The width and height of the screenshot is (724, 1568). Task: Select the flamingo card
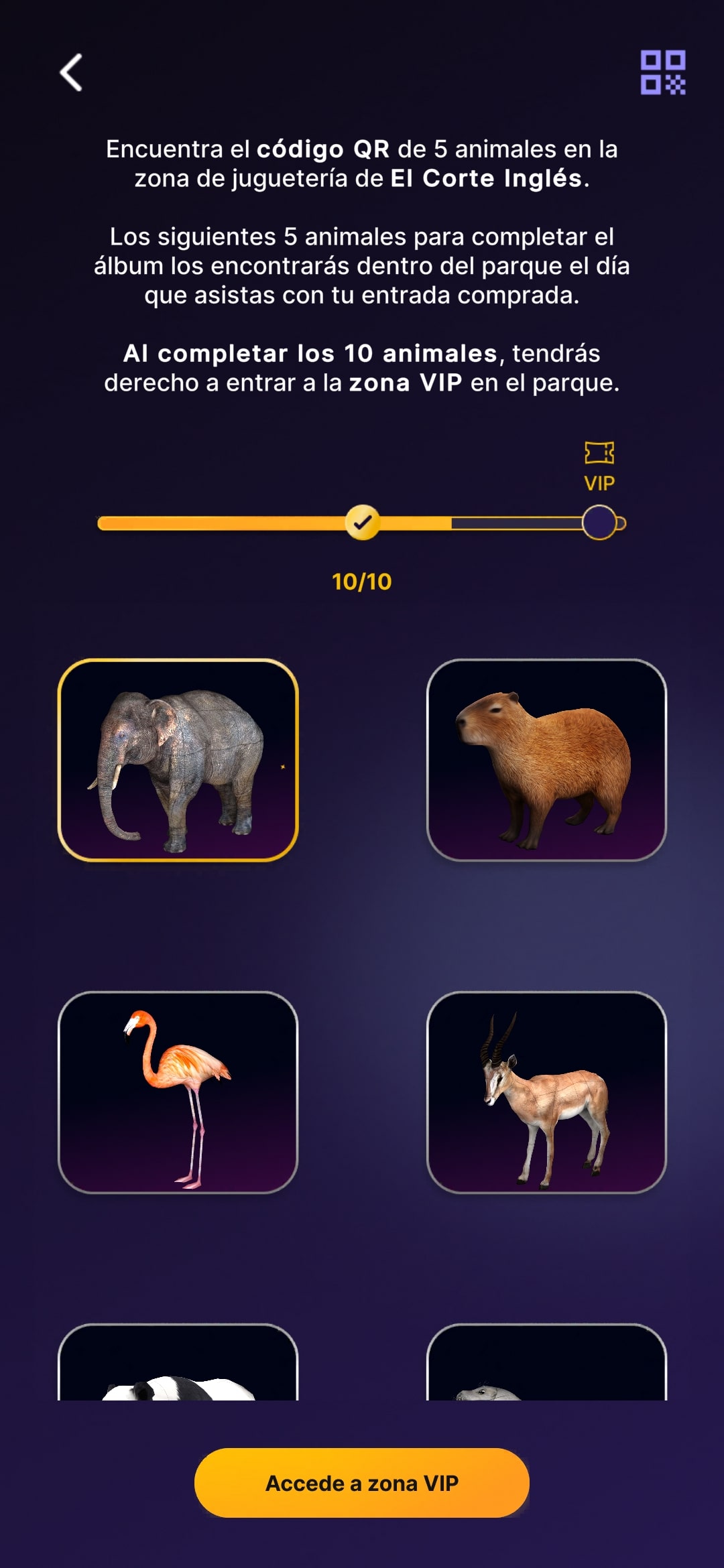(x=178, y=1092)
